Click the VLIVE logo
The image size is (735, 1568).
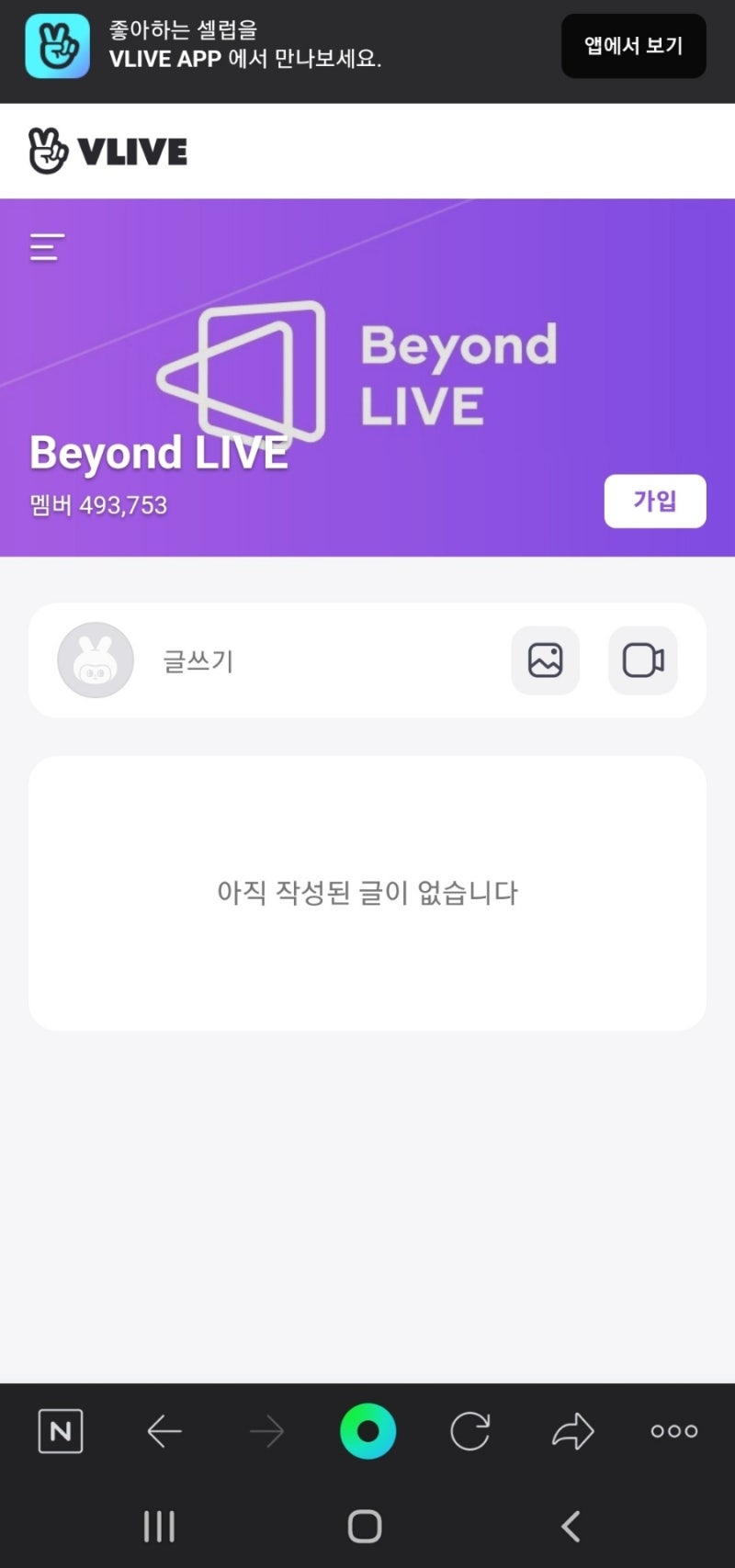point(107,150)
